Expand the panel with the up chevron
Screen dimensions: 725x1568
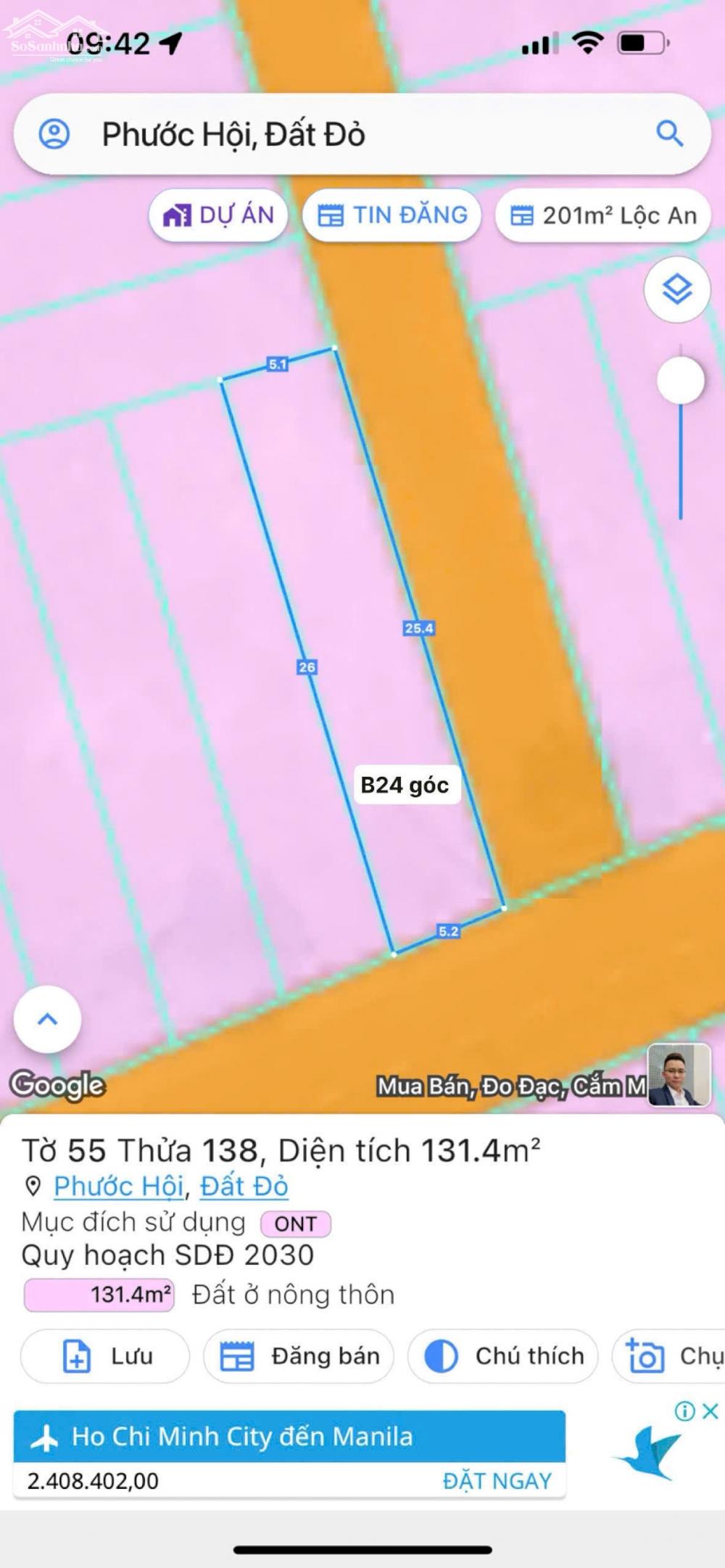click(x=47, y=1019)
